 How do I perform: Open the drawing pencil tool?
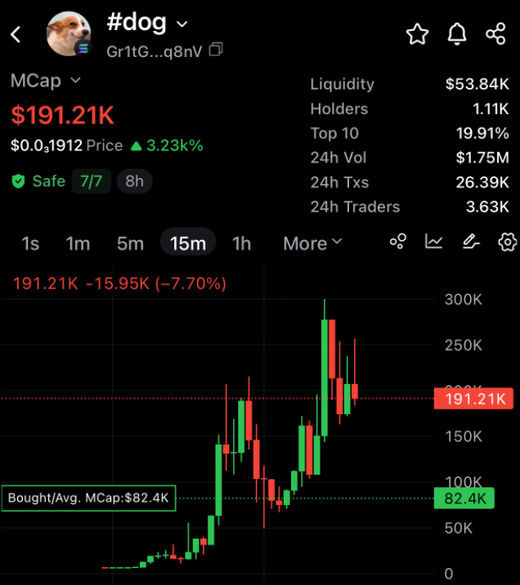(x=470, y=241)
